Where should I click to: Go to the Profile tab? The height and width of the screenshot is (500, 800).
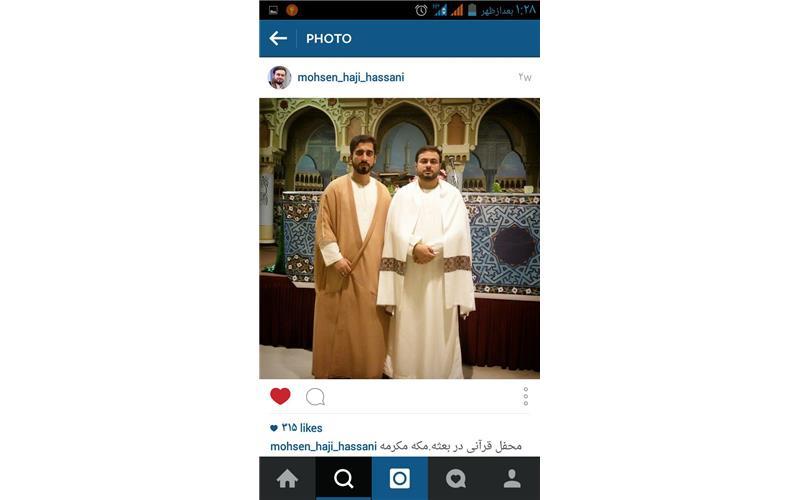click(x=512, y=479)
